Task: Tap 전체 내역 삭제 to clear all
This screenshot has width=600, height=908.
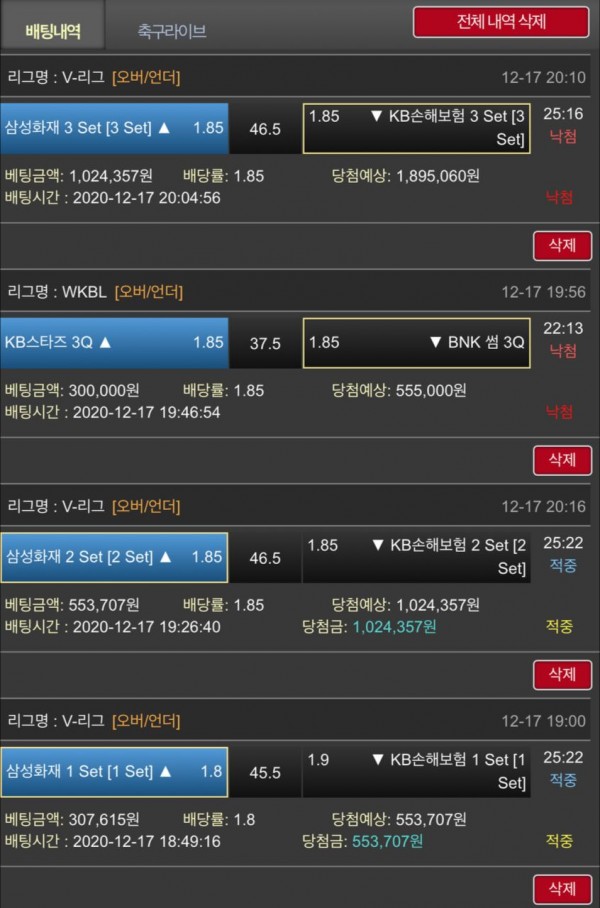Action: (x=502, y=22)
